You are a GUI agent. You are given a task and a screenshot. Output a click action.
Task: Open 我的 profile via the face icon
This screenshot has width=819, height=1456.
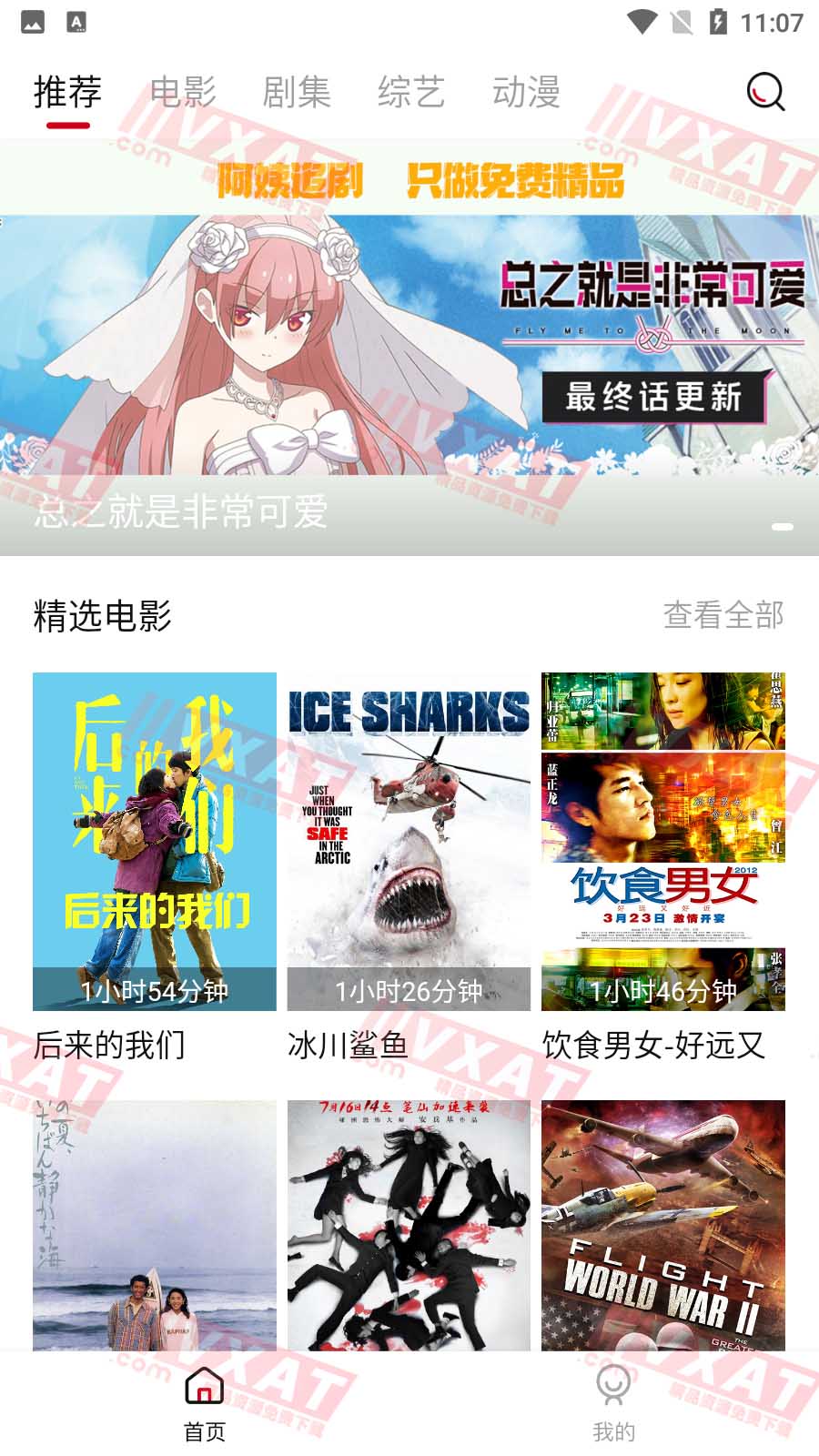pos(613,1387)
